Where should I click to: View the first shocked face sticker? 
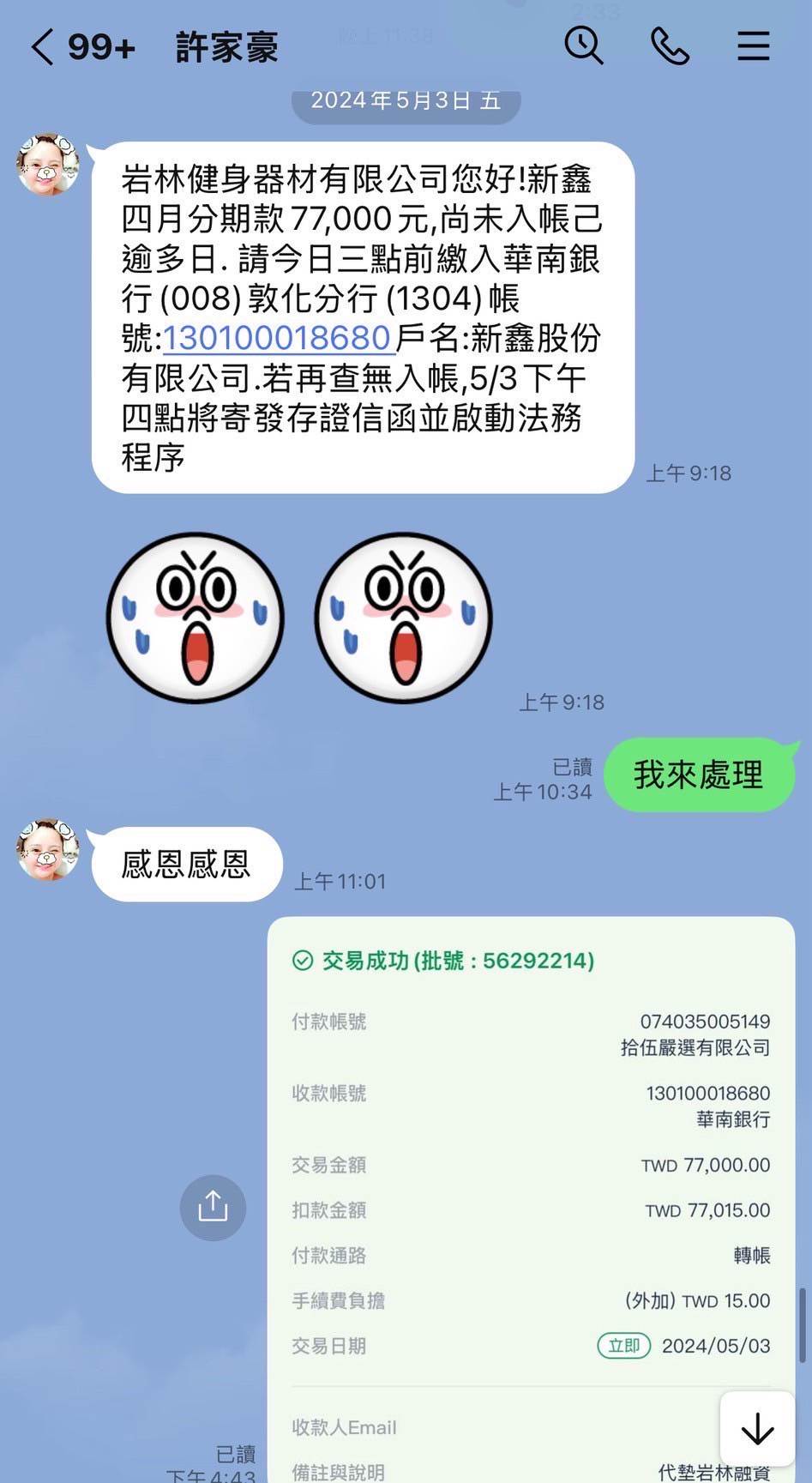(x=195, y=618)
